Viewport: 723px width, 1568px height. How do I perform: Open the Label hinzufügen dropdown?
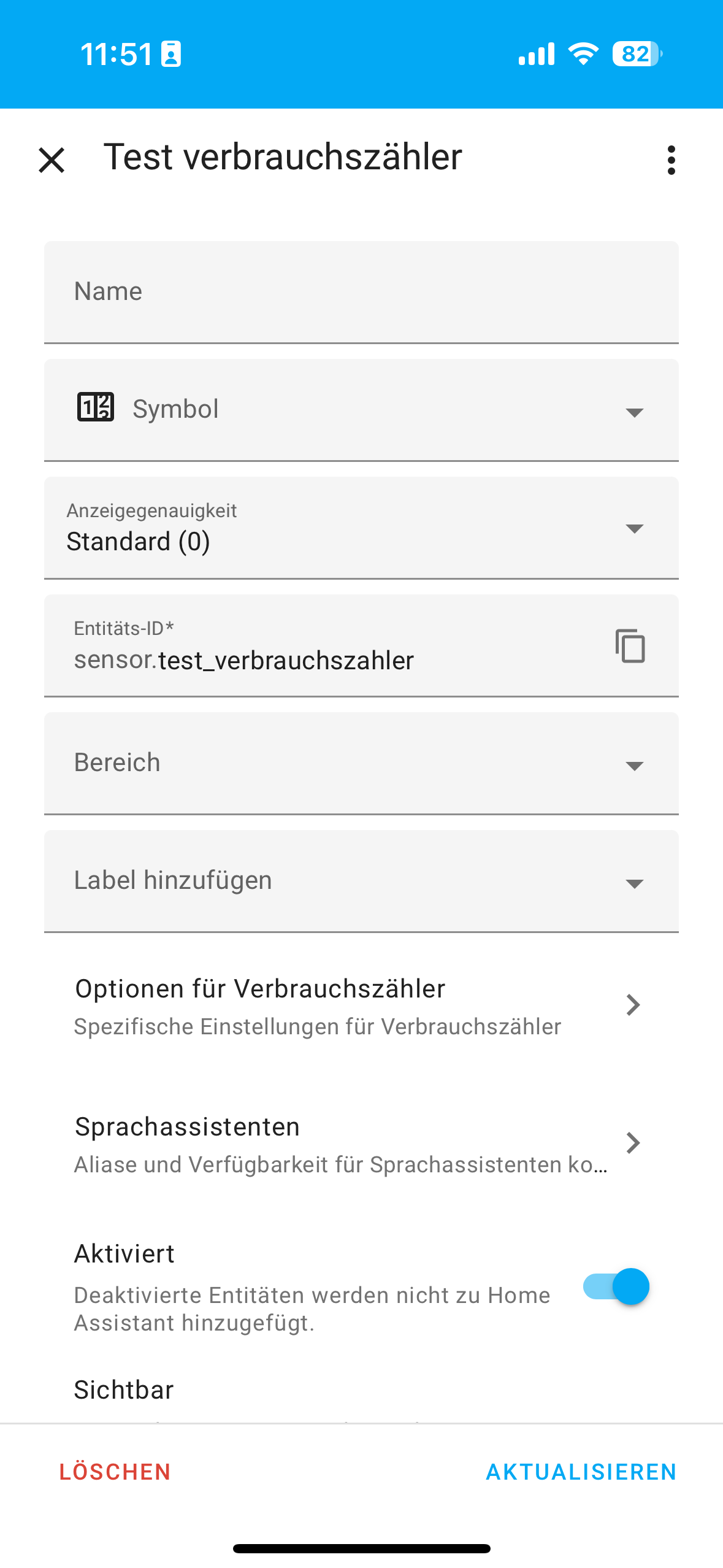pyautogui.click(x=361, y=881)
